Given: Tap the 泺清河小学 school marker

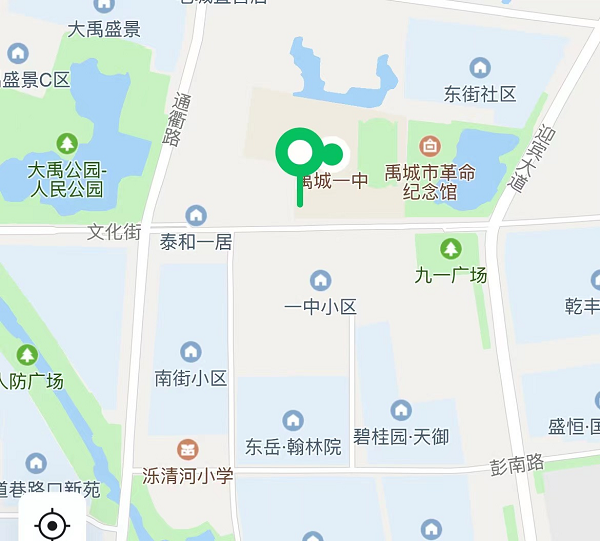Looking at the screenshot, I should point(187,449).
